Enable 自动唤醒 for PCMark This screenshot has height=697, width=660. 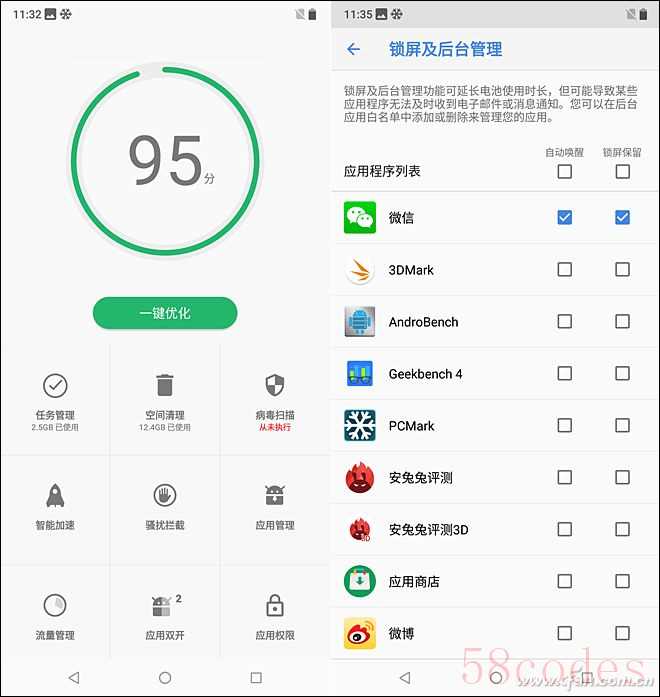click(565, 425)
